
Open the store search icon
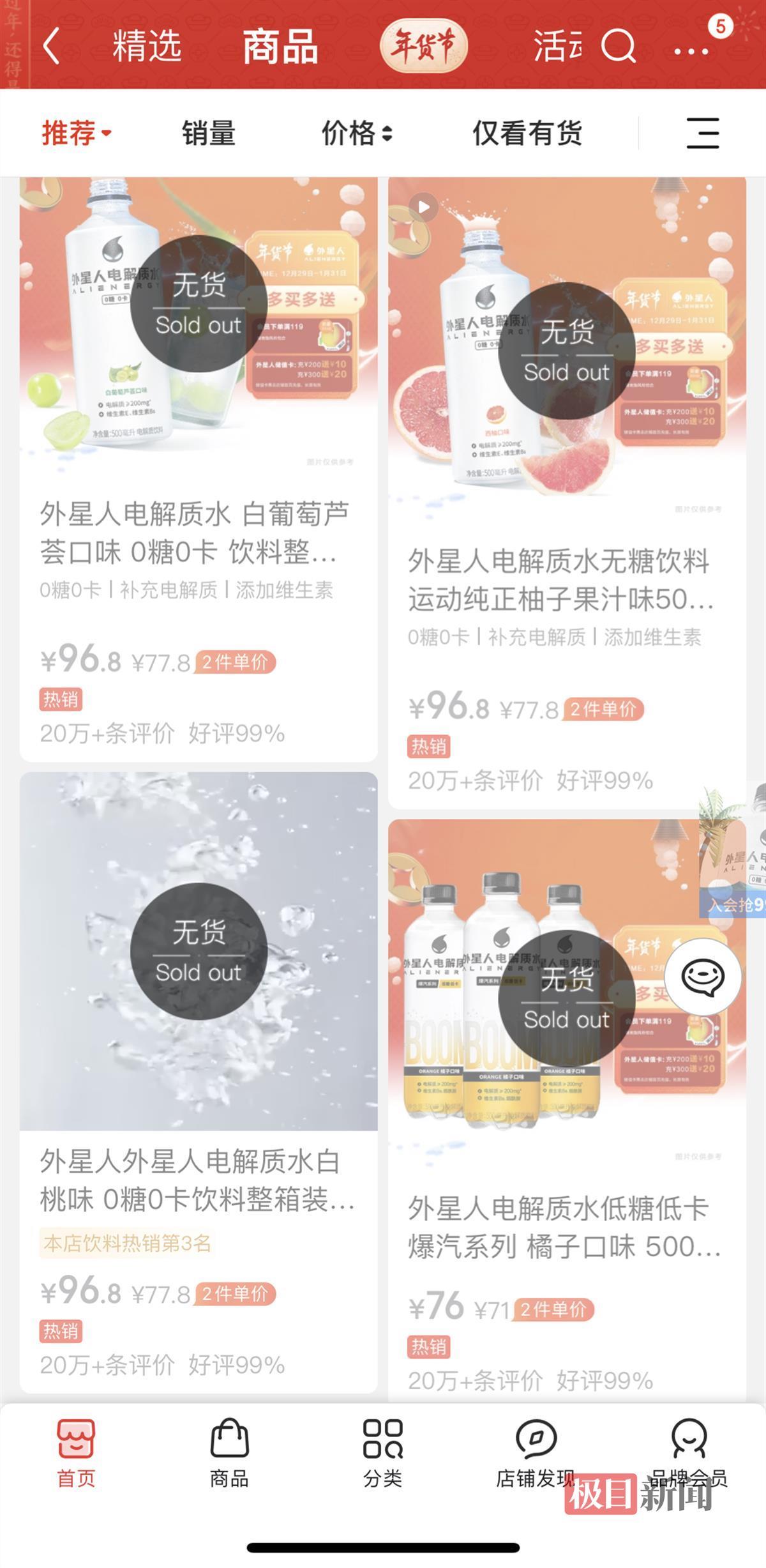pyautogui.click(x=618, y=47)
